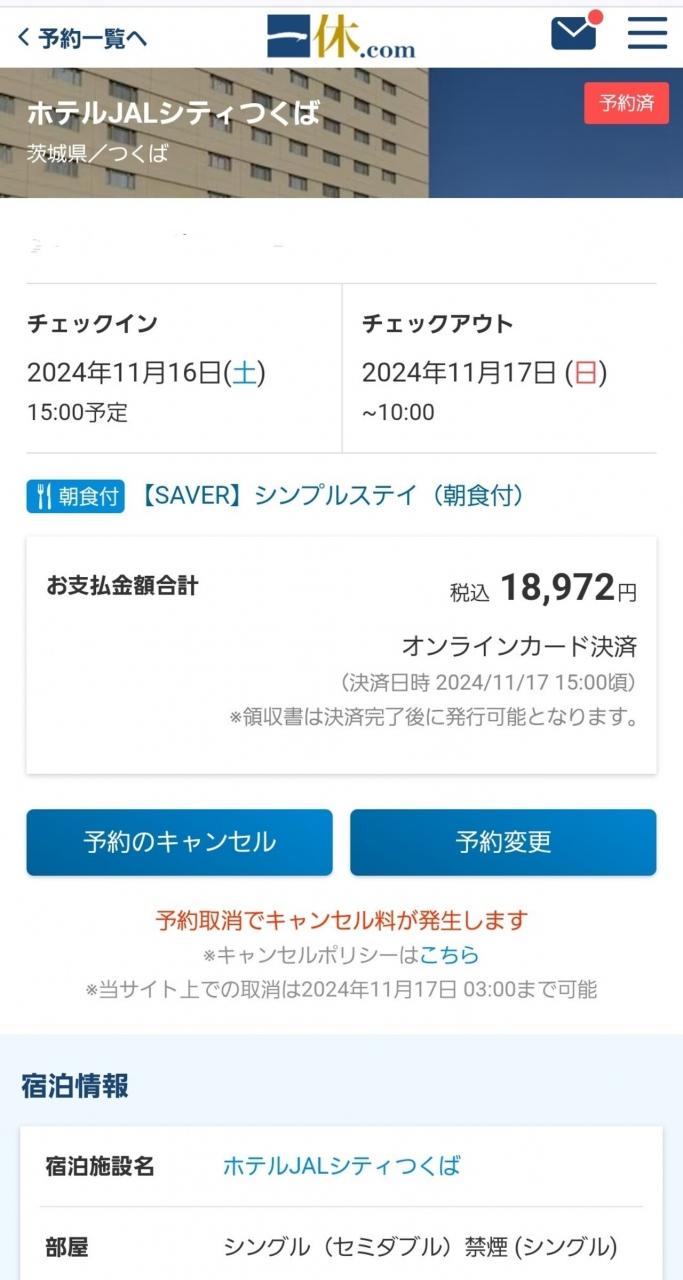Open the cancel policy こちら link

(449, 955)
